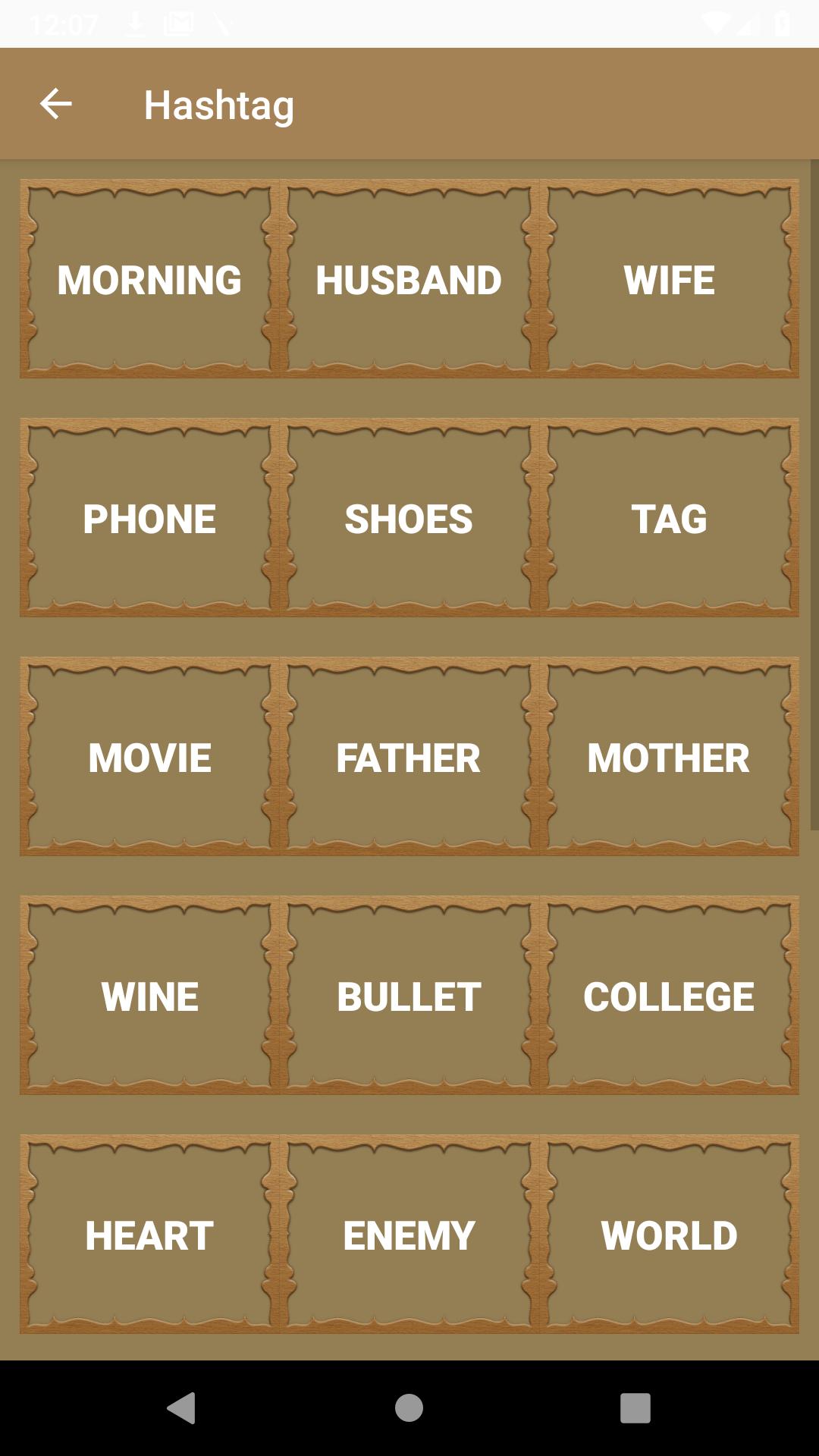Open the TAG category
The height and width of the screenshot is (1456, 819).
click(x=669, y=518)
